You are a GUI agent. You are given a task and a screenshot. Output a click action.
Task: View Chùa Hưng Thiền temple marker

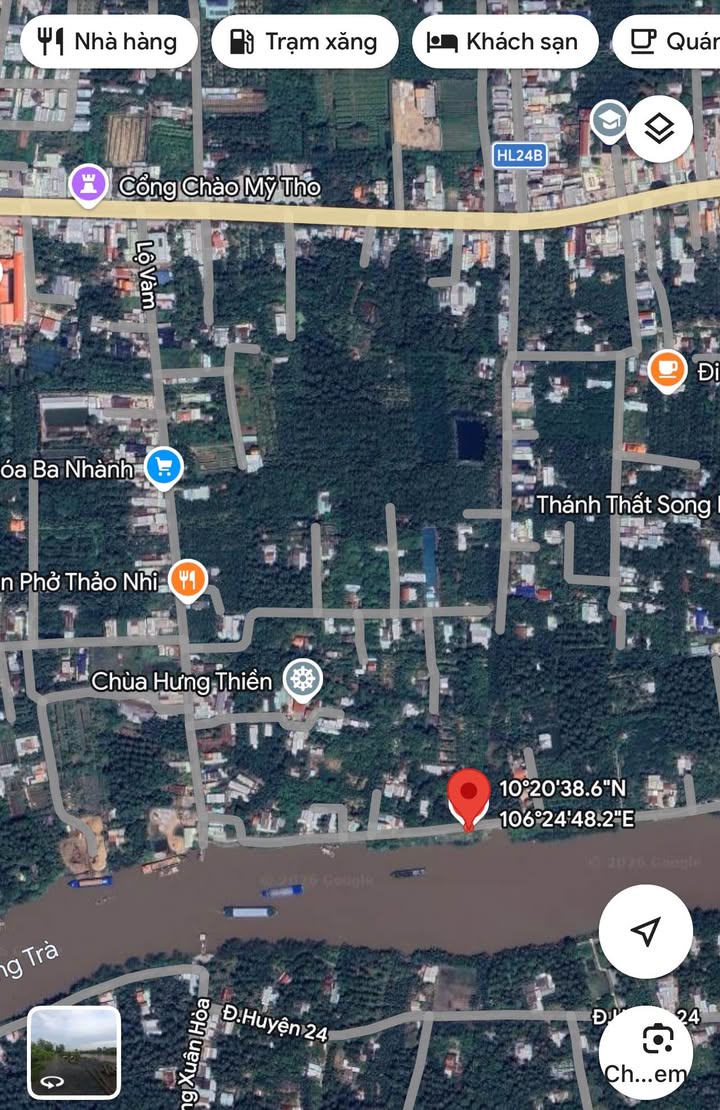coord(303,681)
